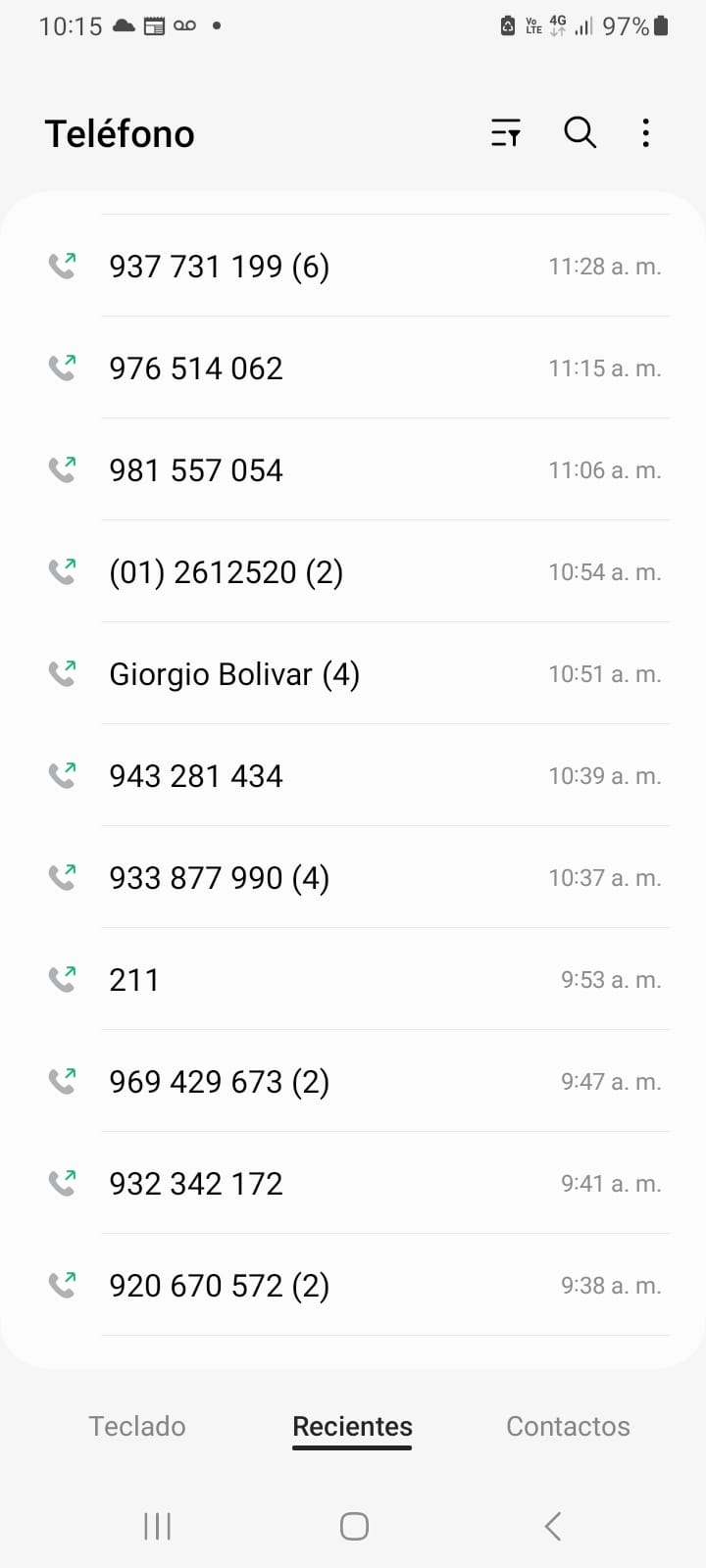Go back with the system back button

pyautogui.click(x=552, y=1526)
